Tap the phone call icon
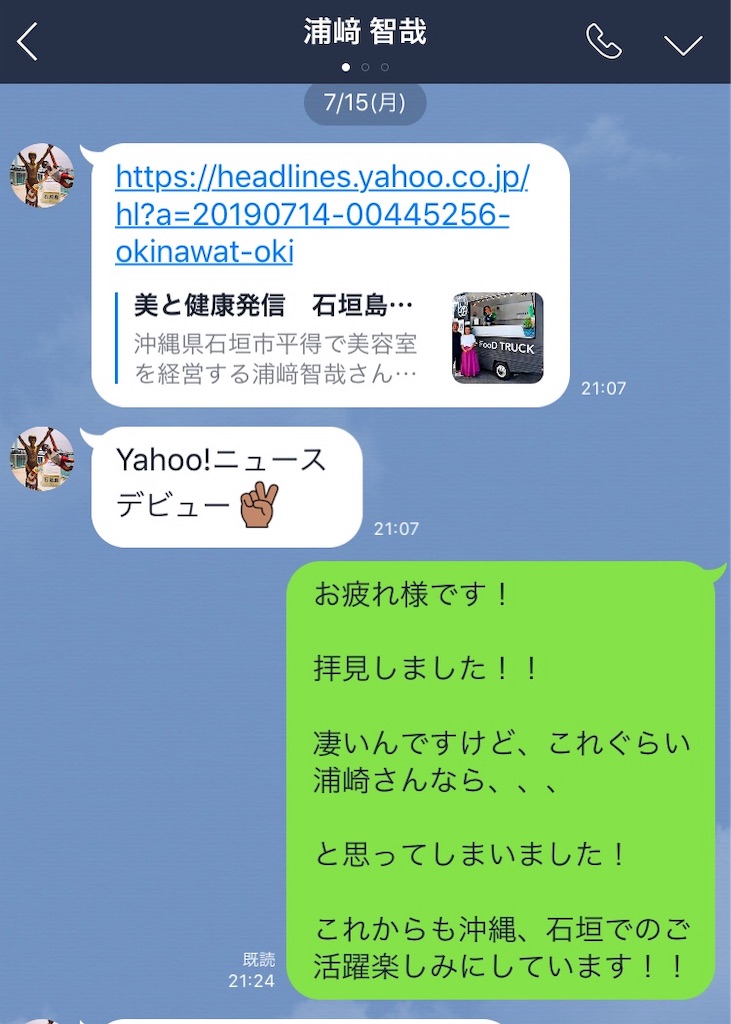The height and width of the screenshot is (1024, 731). click(x=604, y=42)
